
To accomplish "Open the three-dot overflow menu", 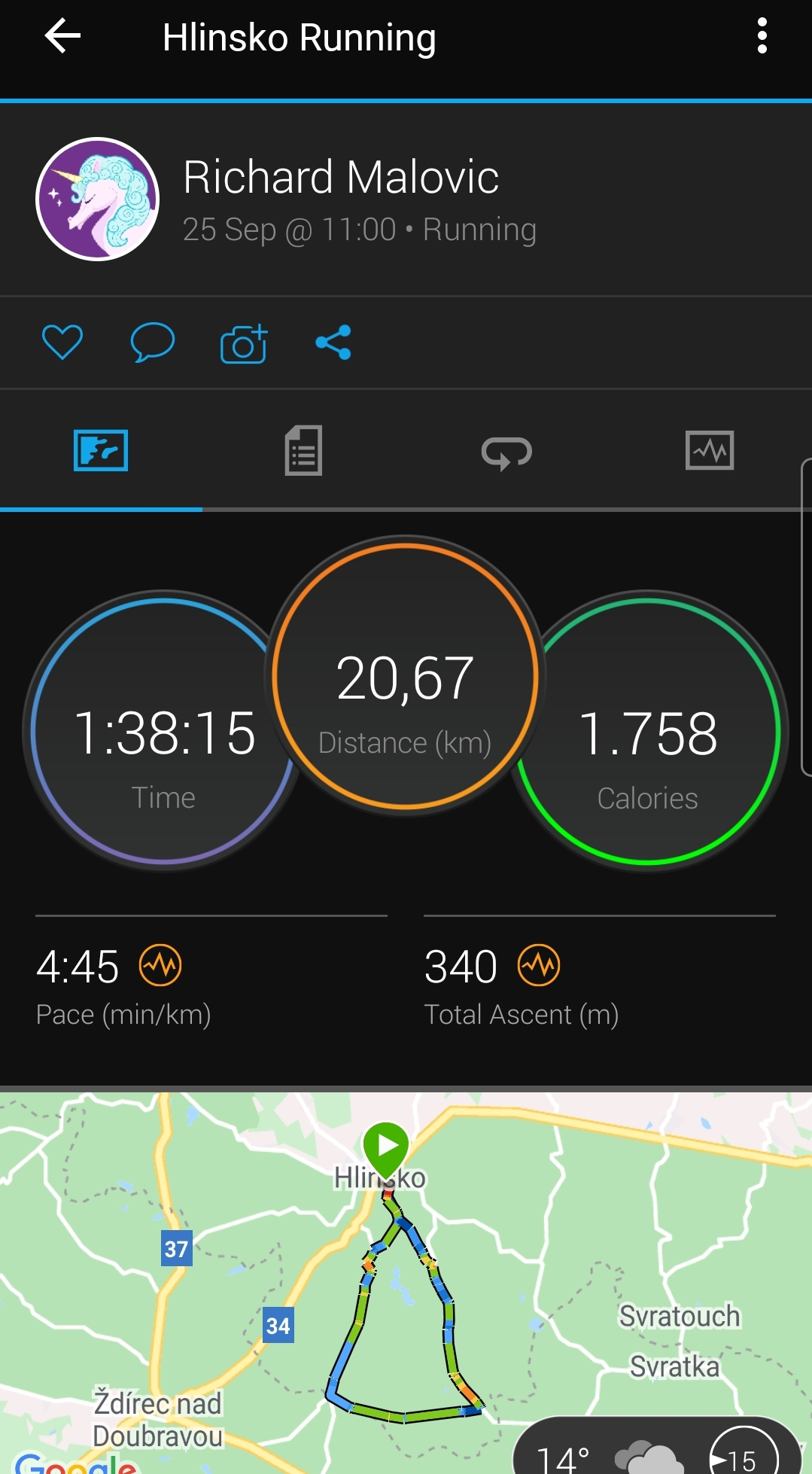I will pos(762,36).
